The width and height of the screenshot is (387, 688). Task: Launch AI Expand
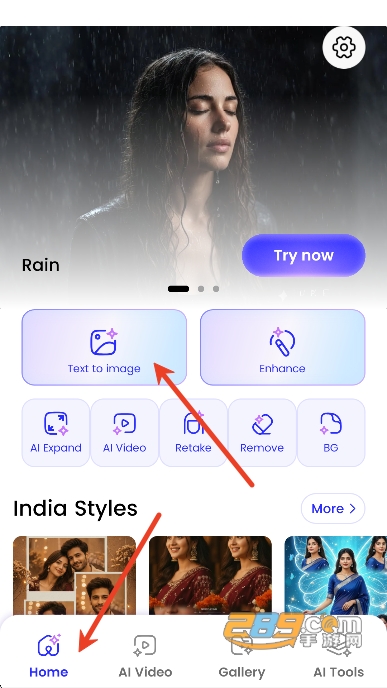pyautogui.click(x=56, y=432)
